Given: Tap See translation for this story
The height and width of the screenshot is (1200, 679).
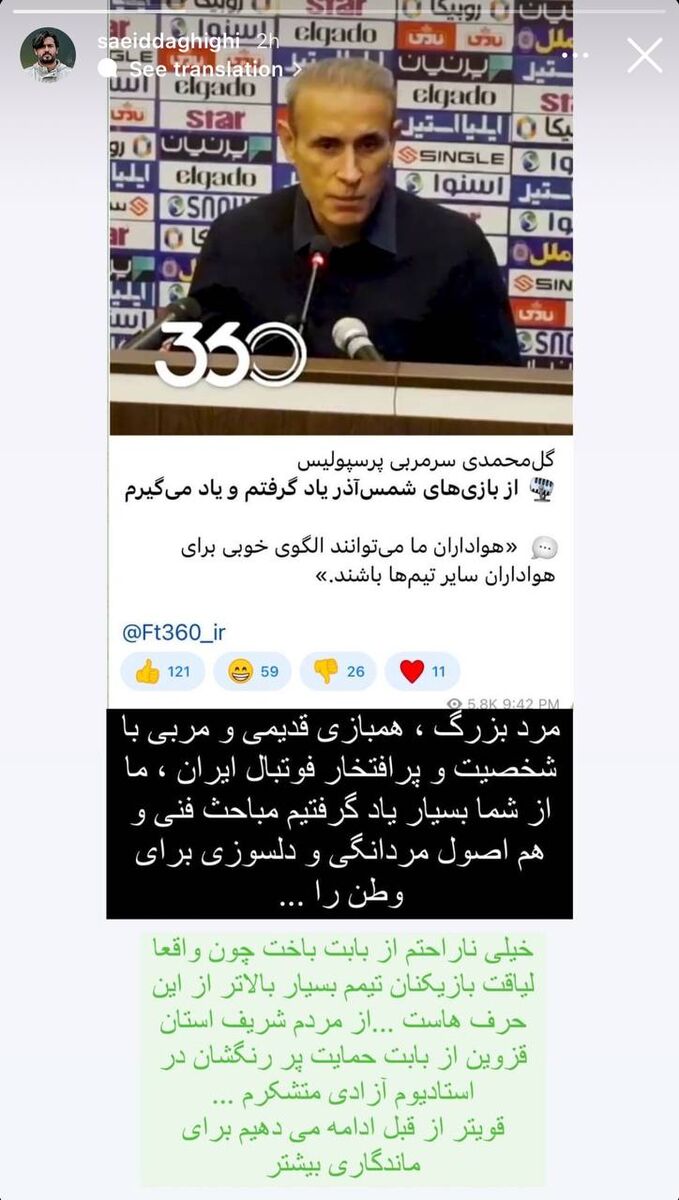Looking at the screenshot, I should [x=206, y=70].
